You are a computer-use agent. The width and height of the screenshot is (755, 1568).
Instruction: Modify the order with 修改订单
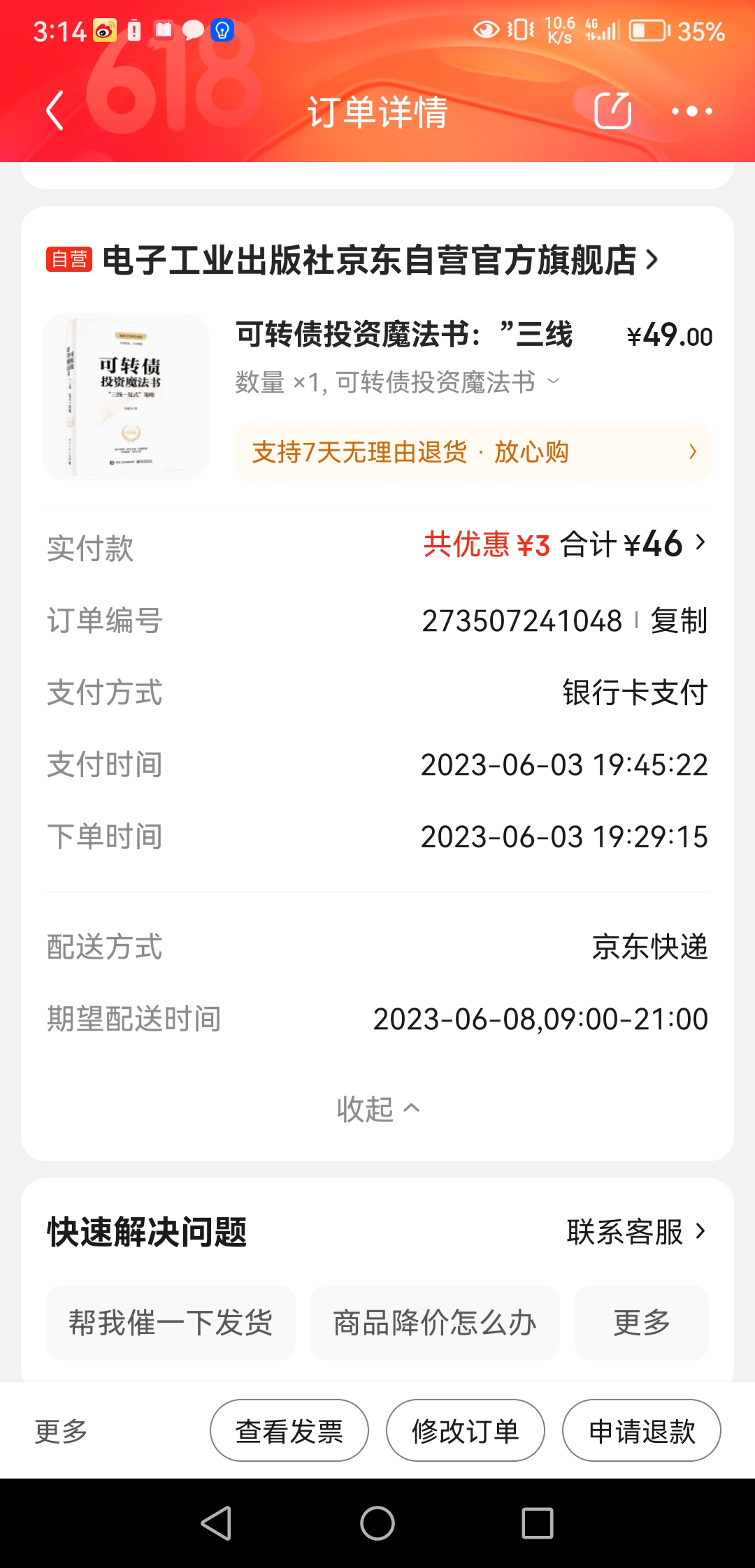pyautogui.click(x=465, y=1430)
